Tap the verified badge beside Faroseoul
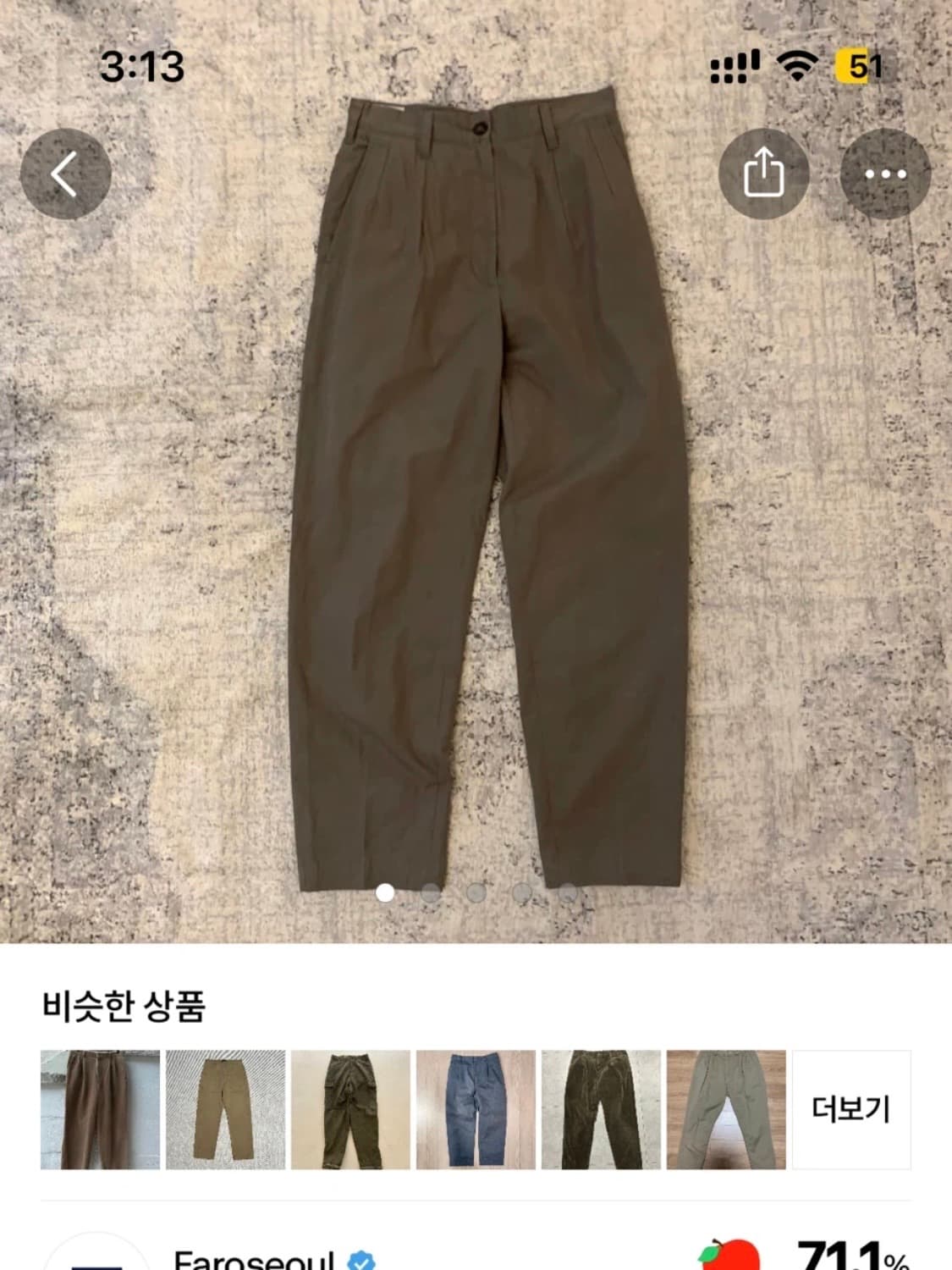This screenshot has height=1270, width=952. pos(362,1263)
